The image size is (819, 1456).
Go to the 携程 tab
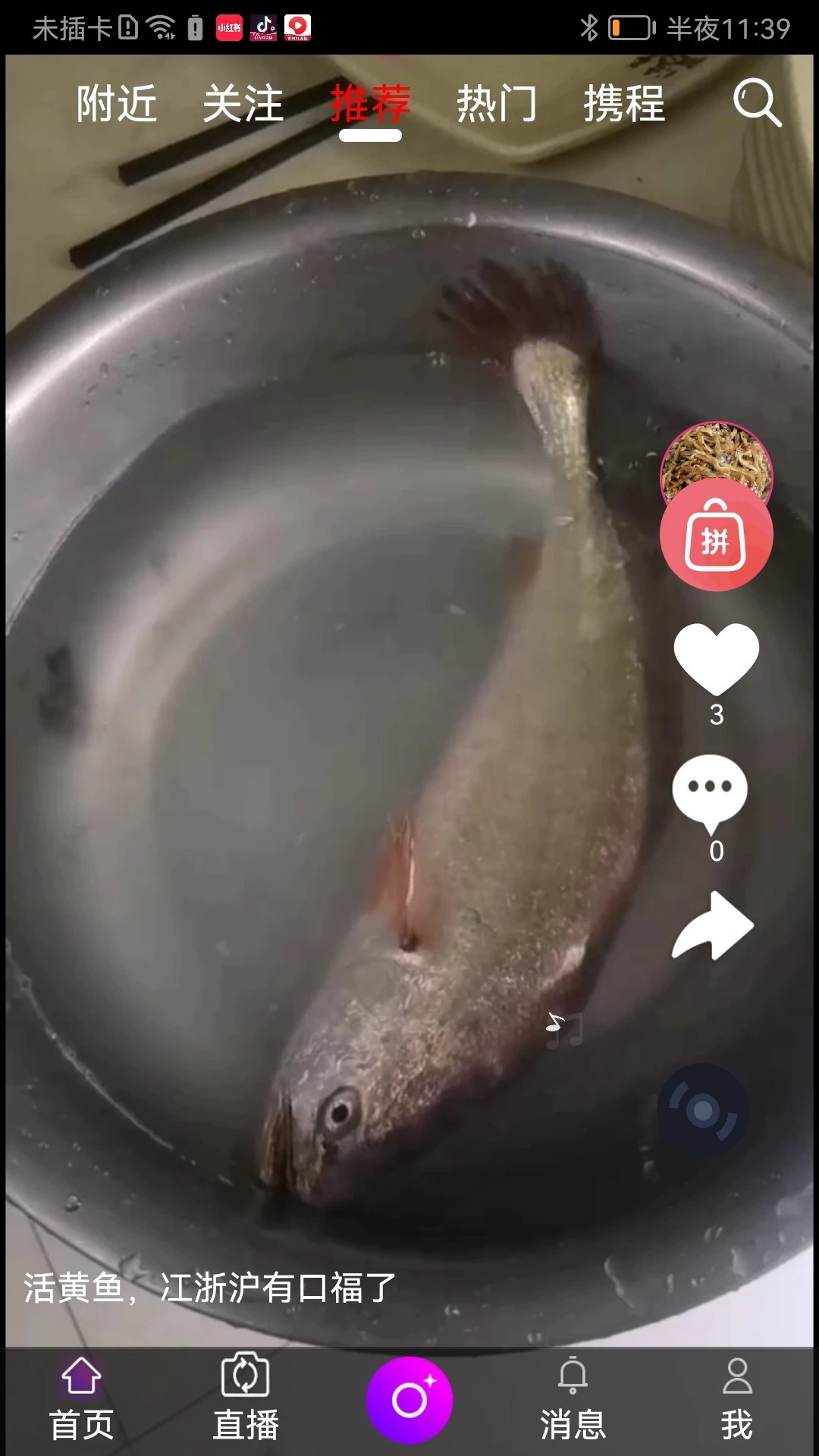(624, 104)
